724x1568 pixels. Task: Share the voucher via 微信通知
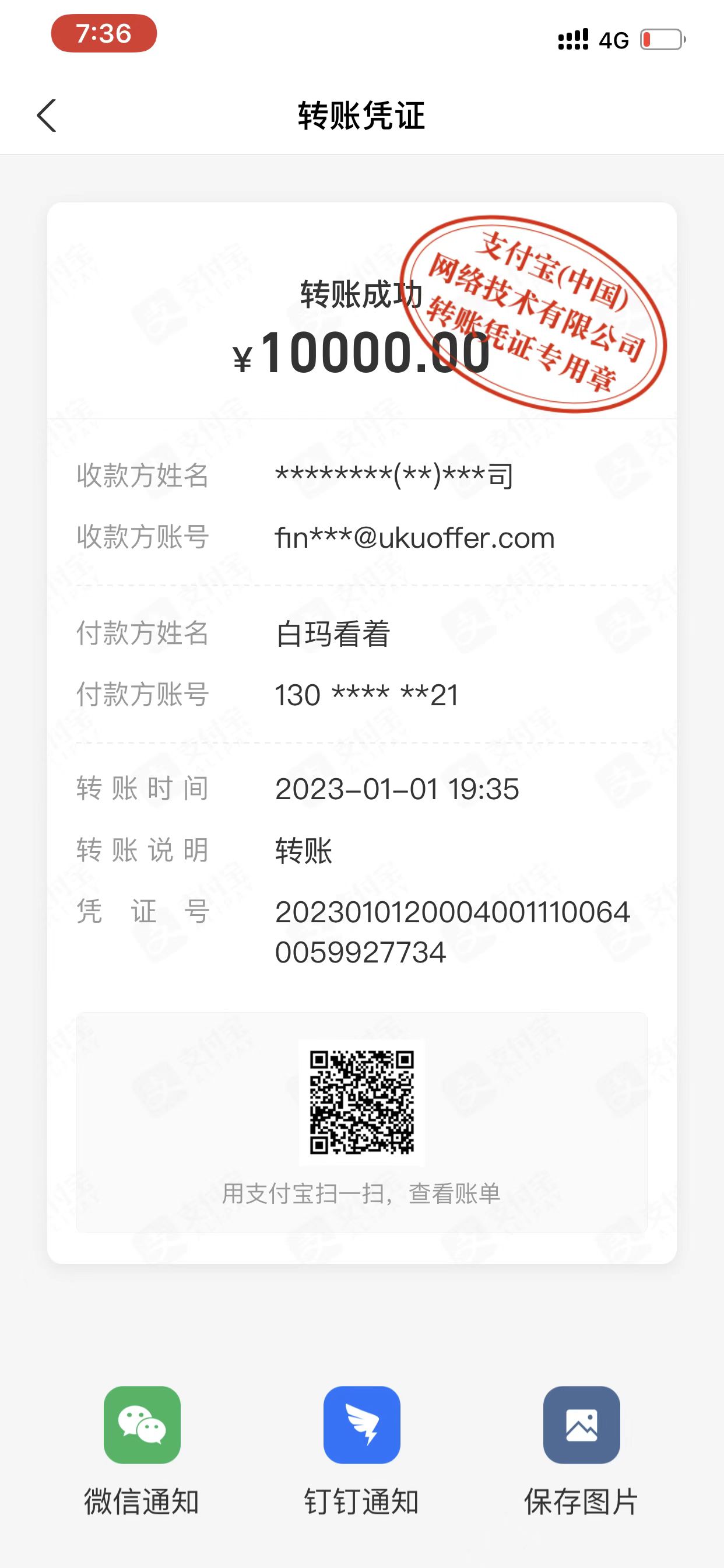142,1424
